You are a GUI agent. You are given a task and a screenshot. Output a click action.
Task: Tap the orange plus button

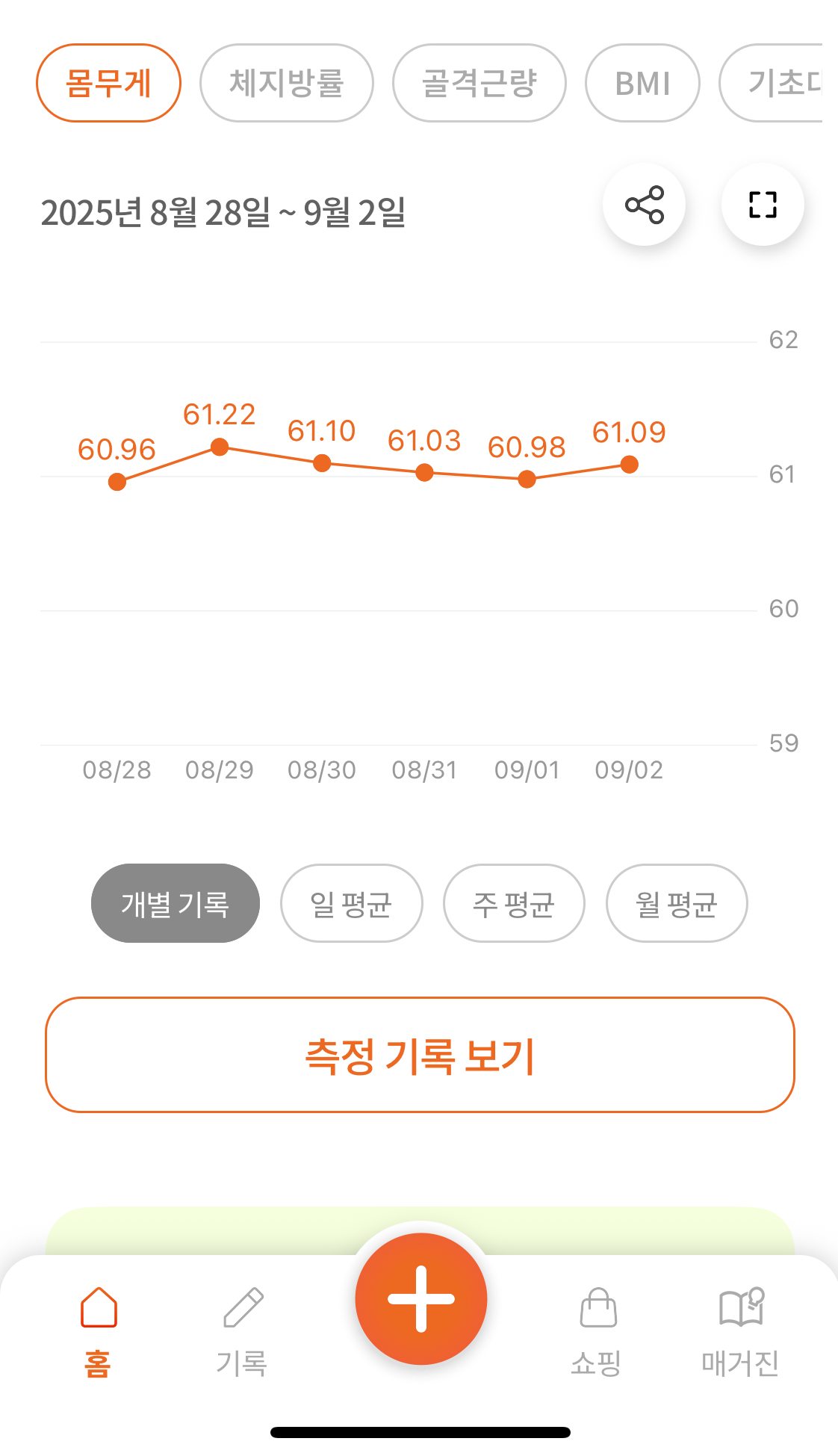[421, 1298]
